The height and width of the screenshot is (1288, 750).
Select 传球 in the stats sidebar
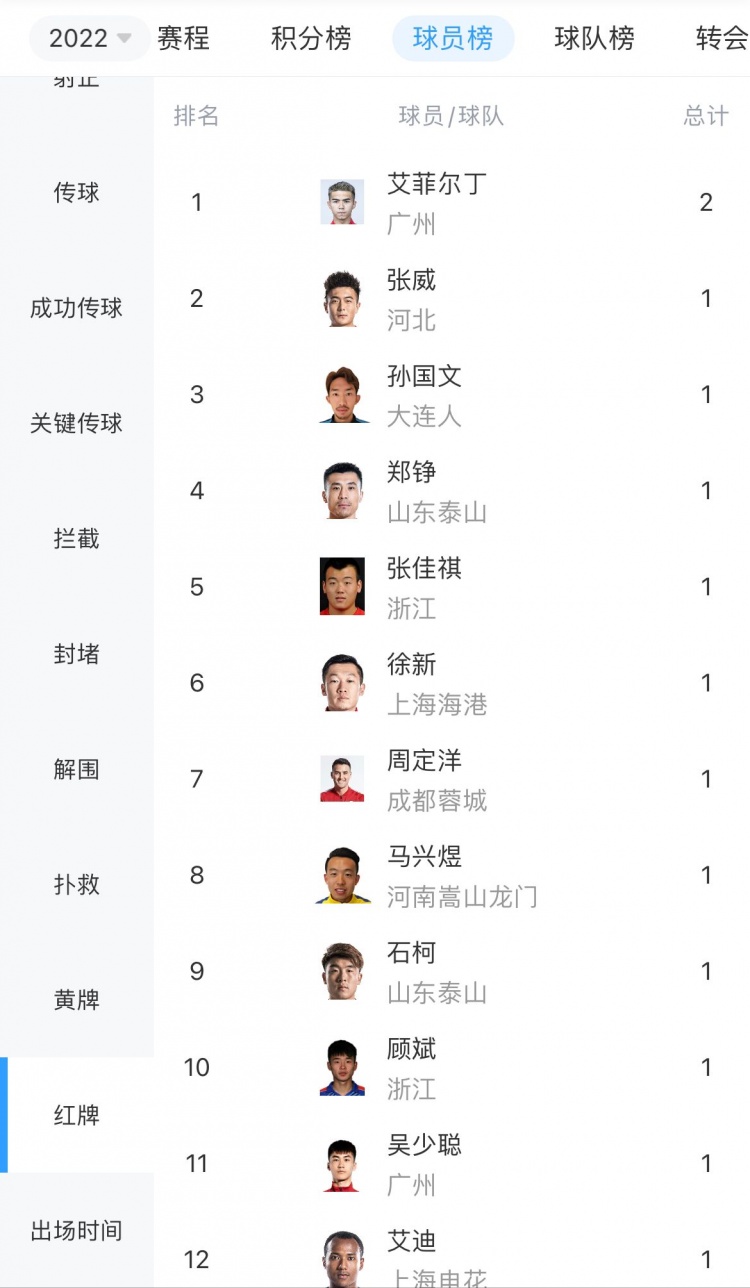(77, 192)
